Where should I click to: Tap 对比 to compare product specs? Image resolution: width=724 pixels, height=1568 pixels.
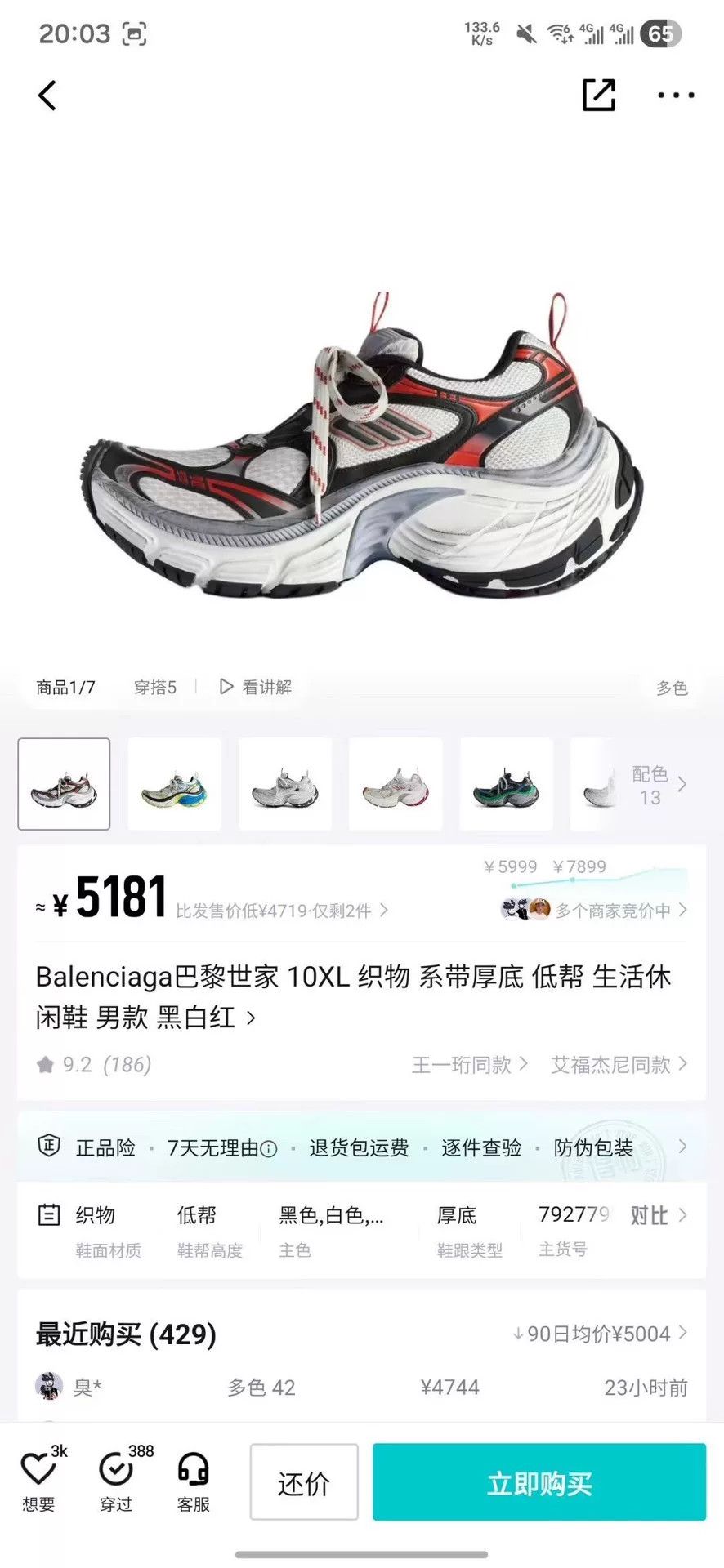click(659, 1215)
